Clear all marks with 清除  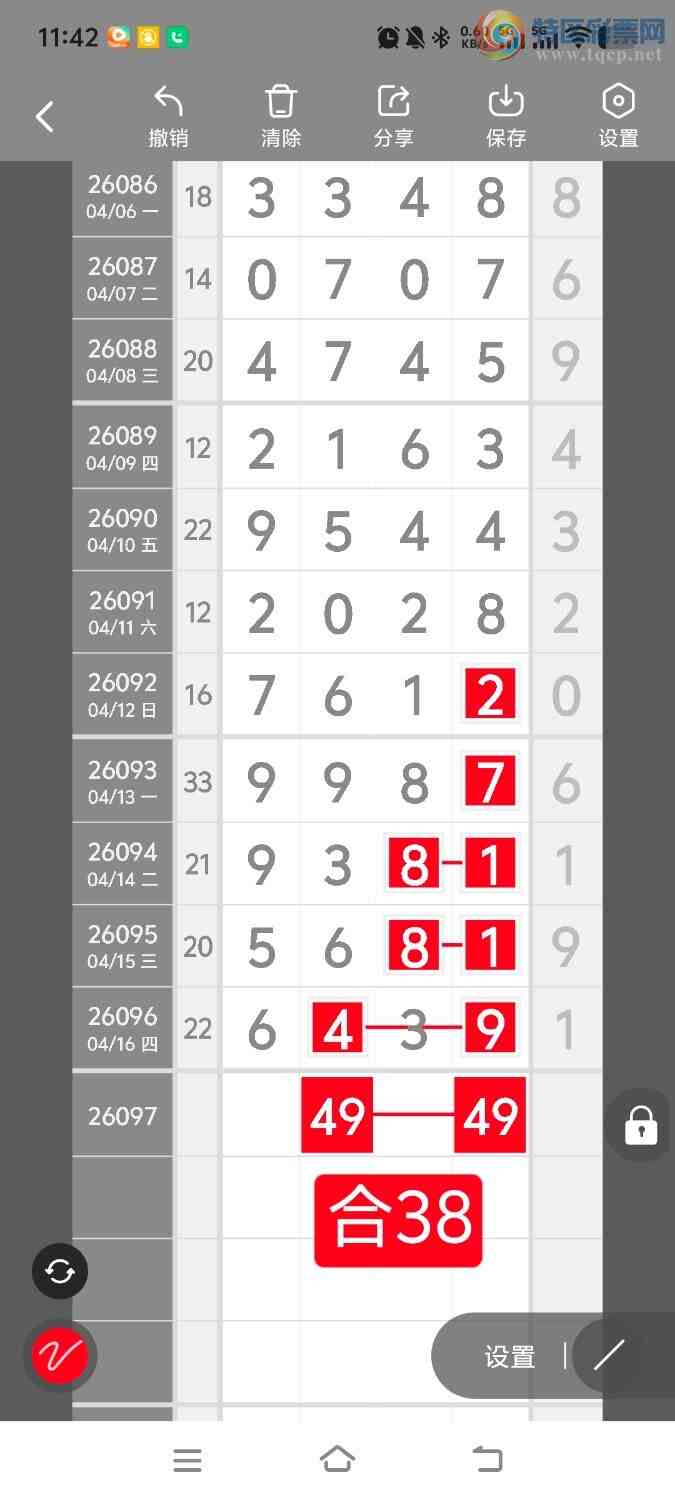pos(281,117)
